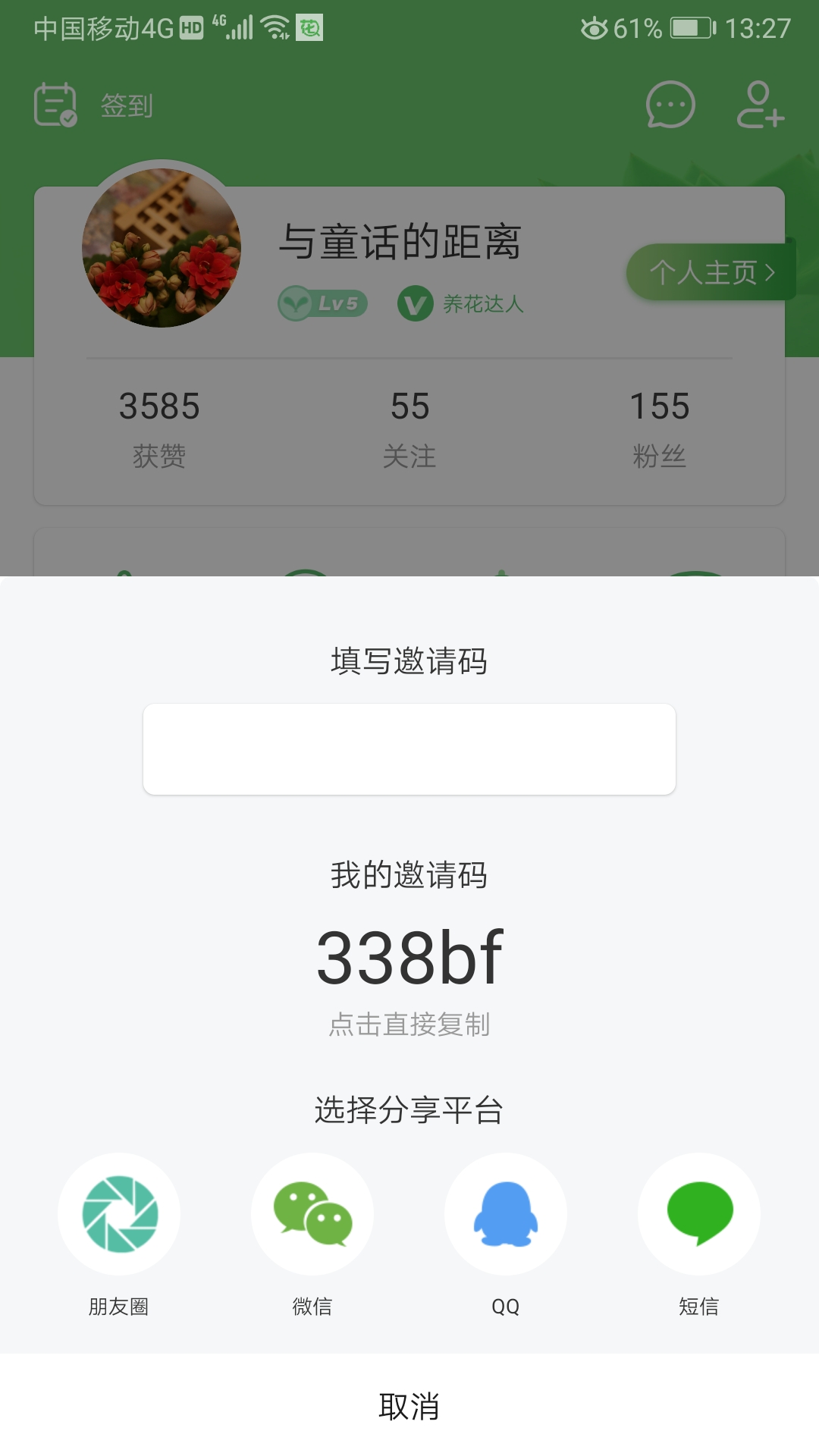The width and height of the screenshot is (819, 1456).
Task: Dismiss the sheet with 取消
Action: tap(409, 1405)
